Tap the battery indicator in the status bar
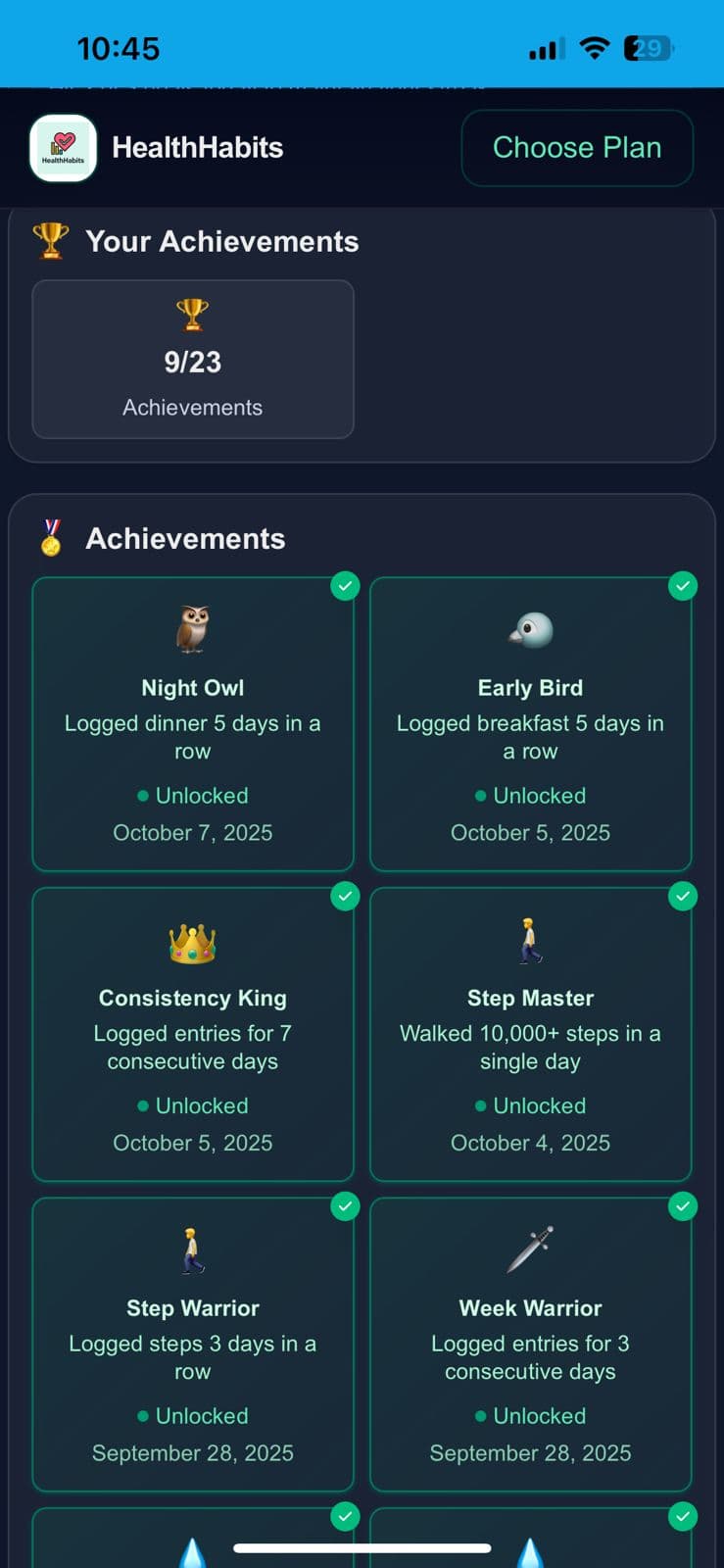Screen dimensions: 724x1568 pyautogui.click(x=648, y=47)
